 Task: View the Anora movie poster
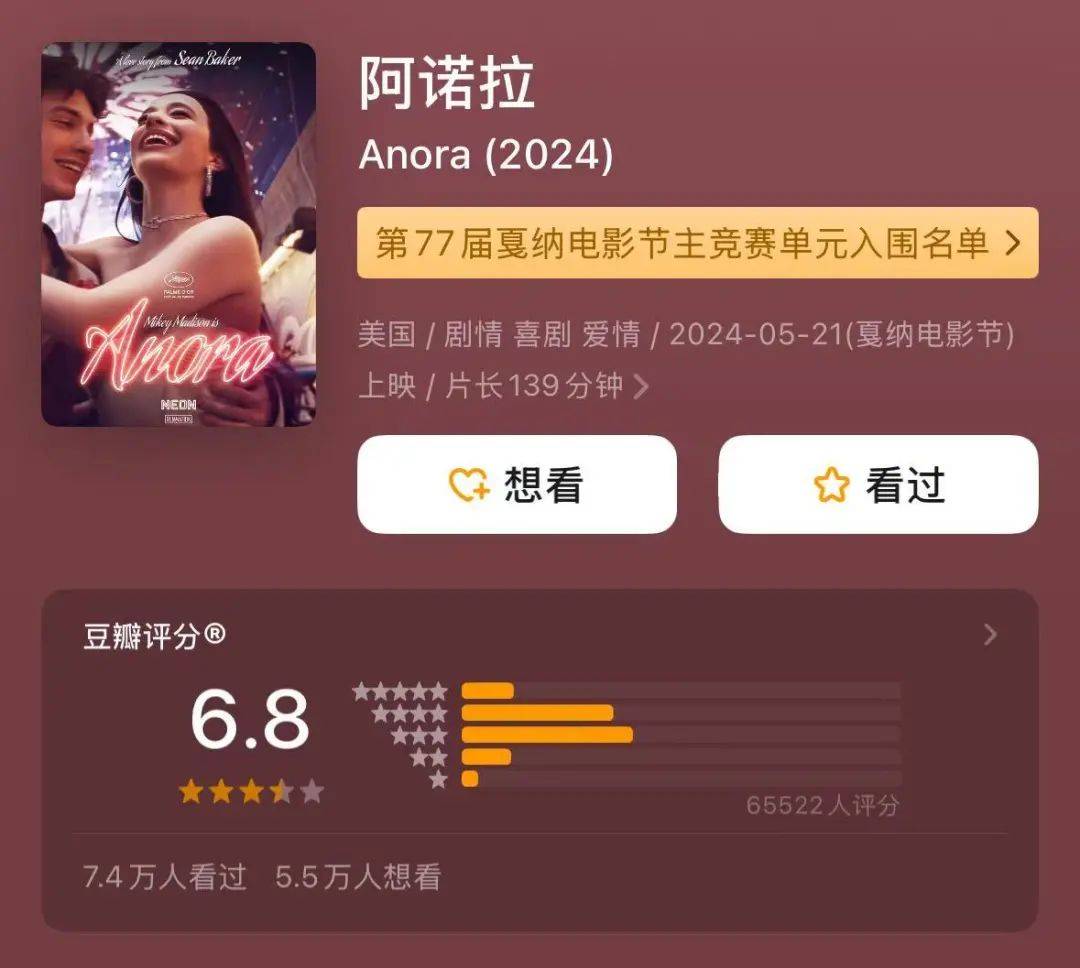pos(178,234)
